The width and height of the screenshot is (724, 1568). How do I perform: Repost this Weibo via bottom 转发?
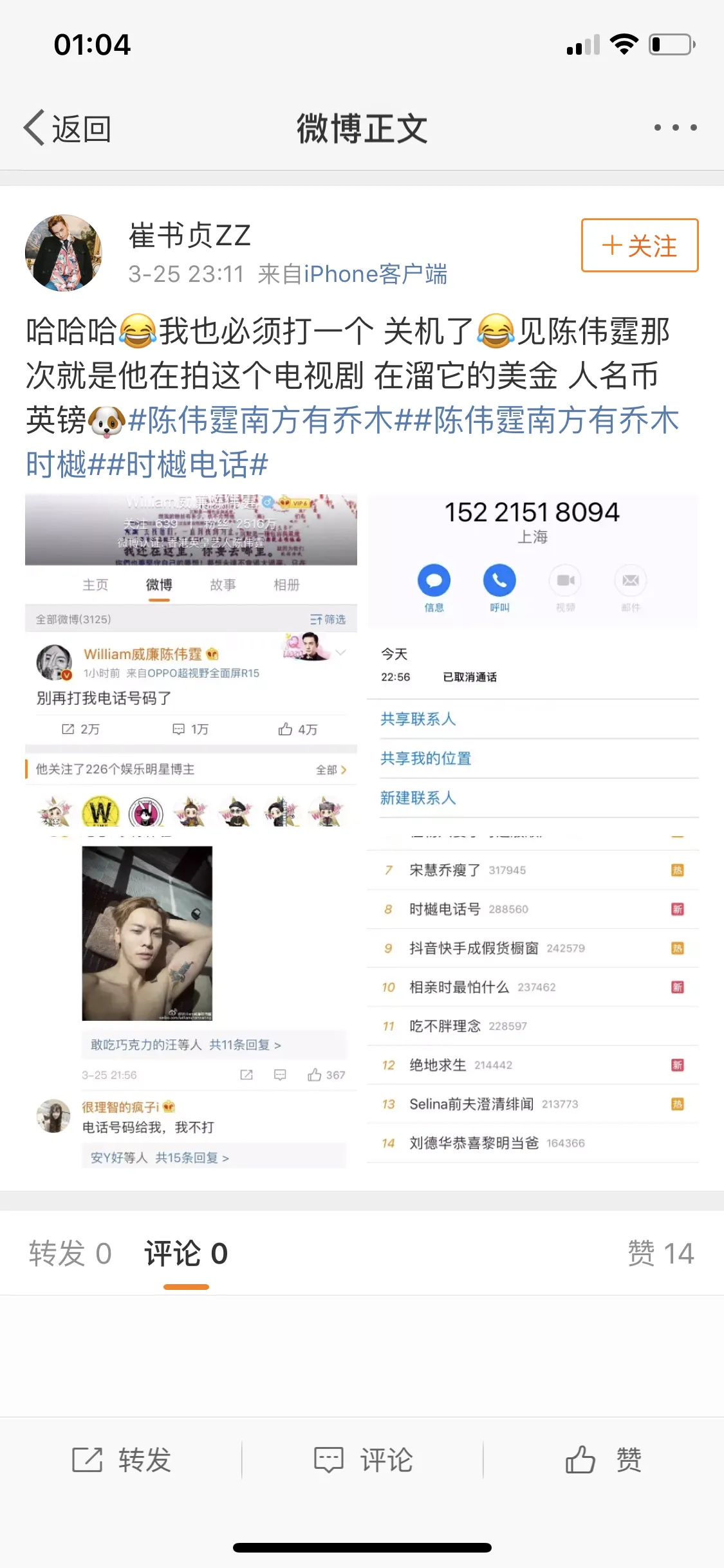click(x=121, y=1460)
